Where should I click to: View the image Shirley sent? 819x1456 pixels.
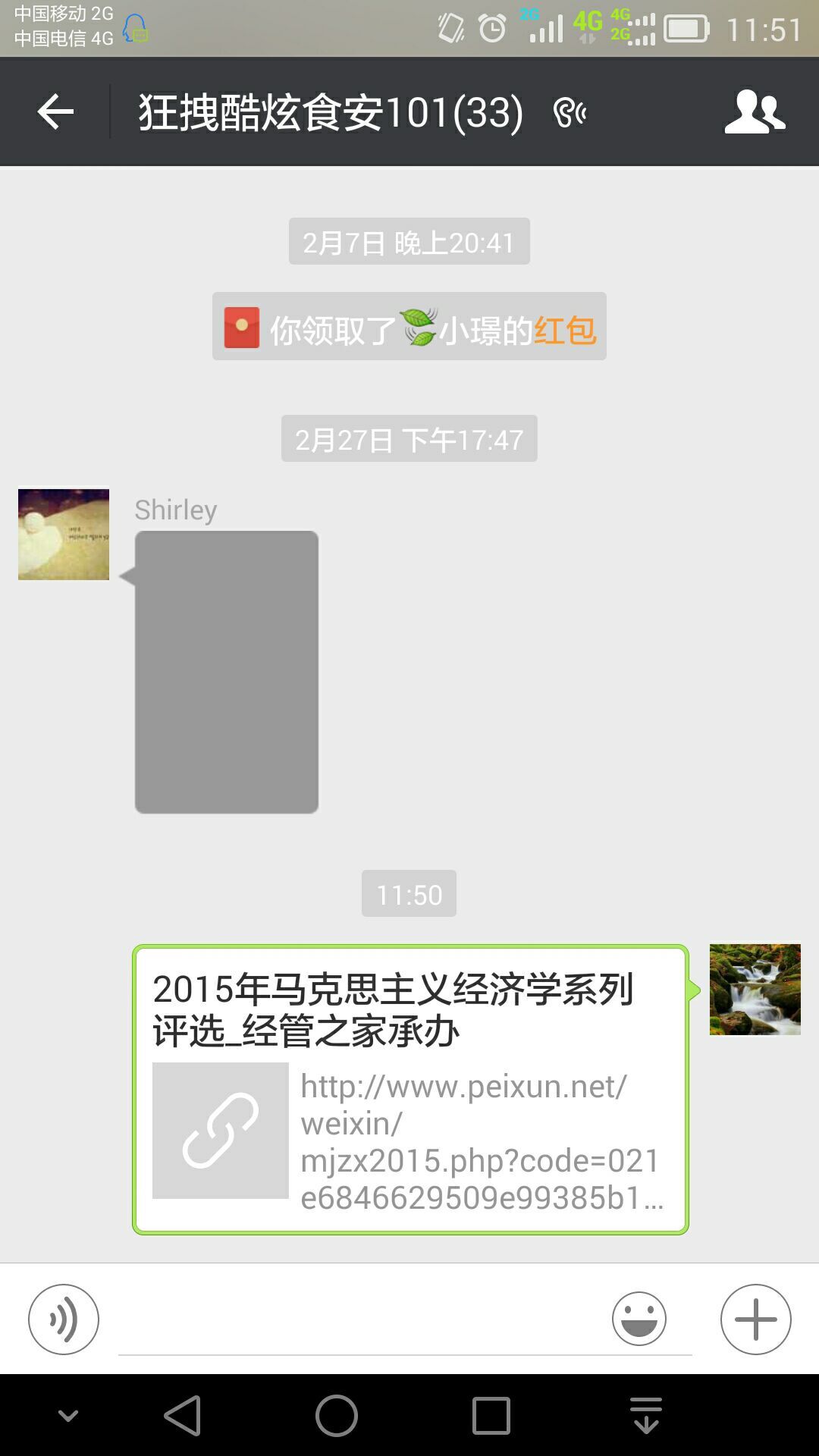[226, 672]
